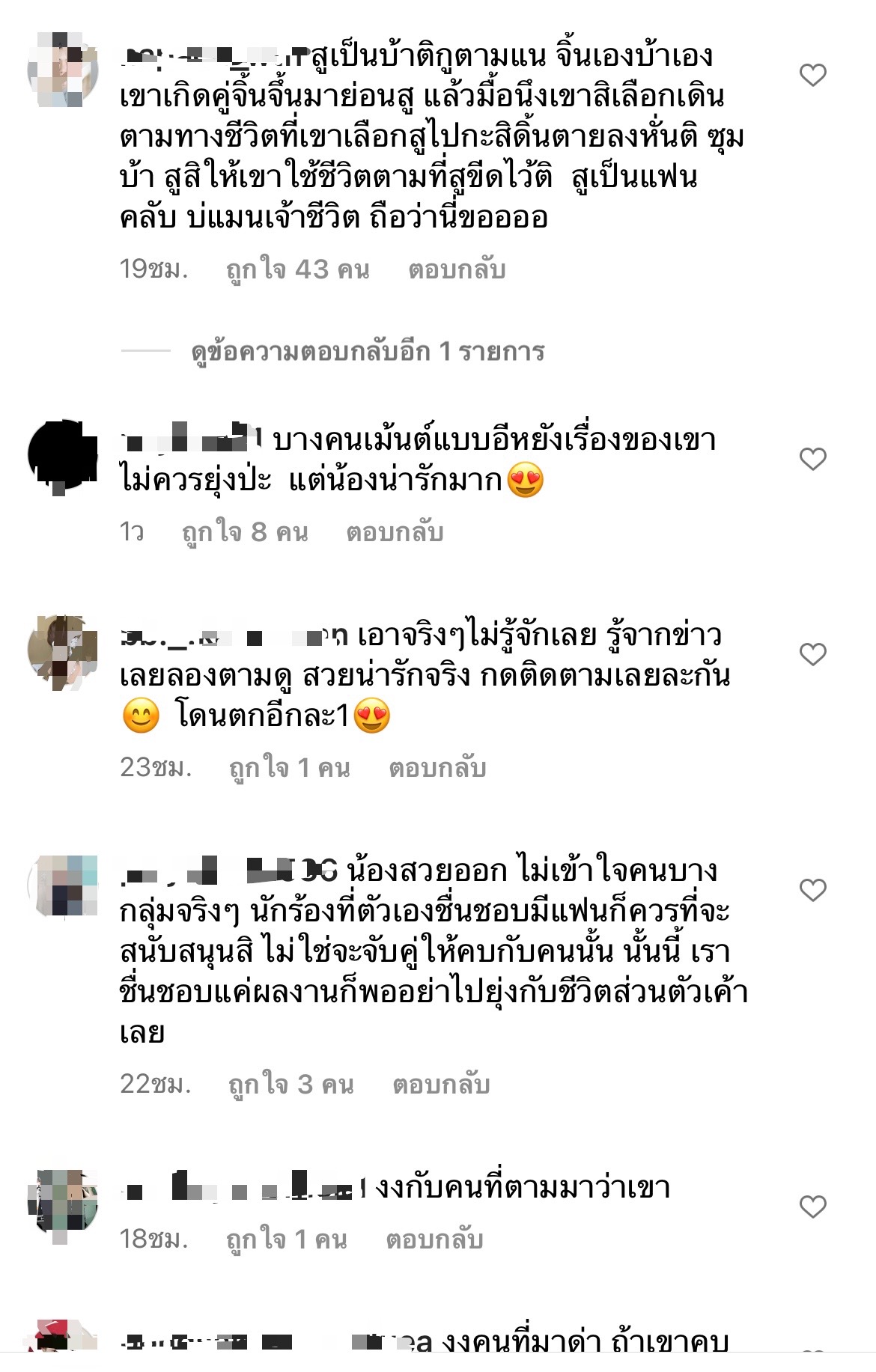The image size is (876, 1372).
Task: Reply to the comment posted 22ชม.
Action: point(441,1085)
